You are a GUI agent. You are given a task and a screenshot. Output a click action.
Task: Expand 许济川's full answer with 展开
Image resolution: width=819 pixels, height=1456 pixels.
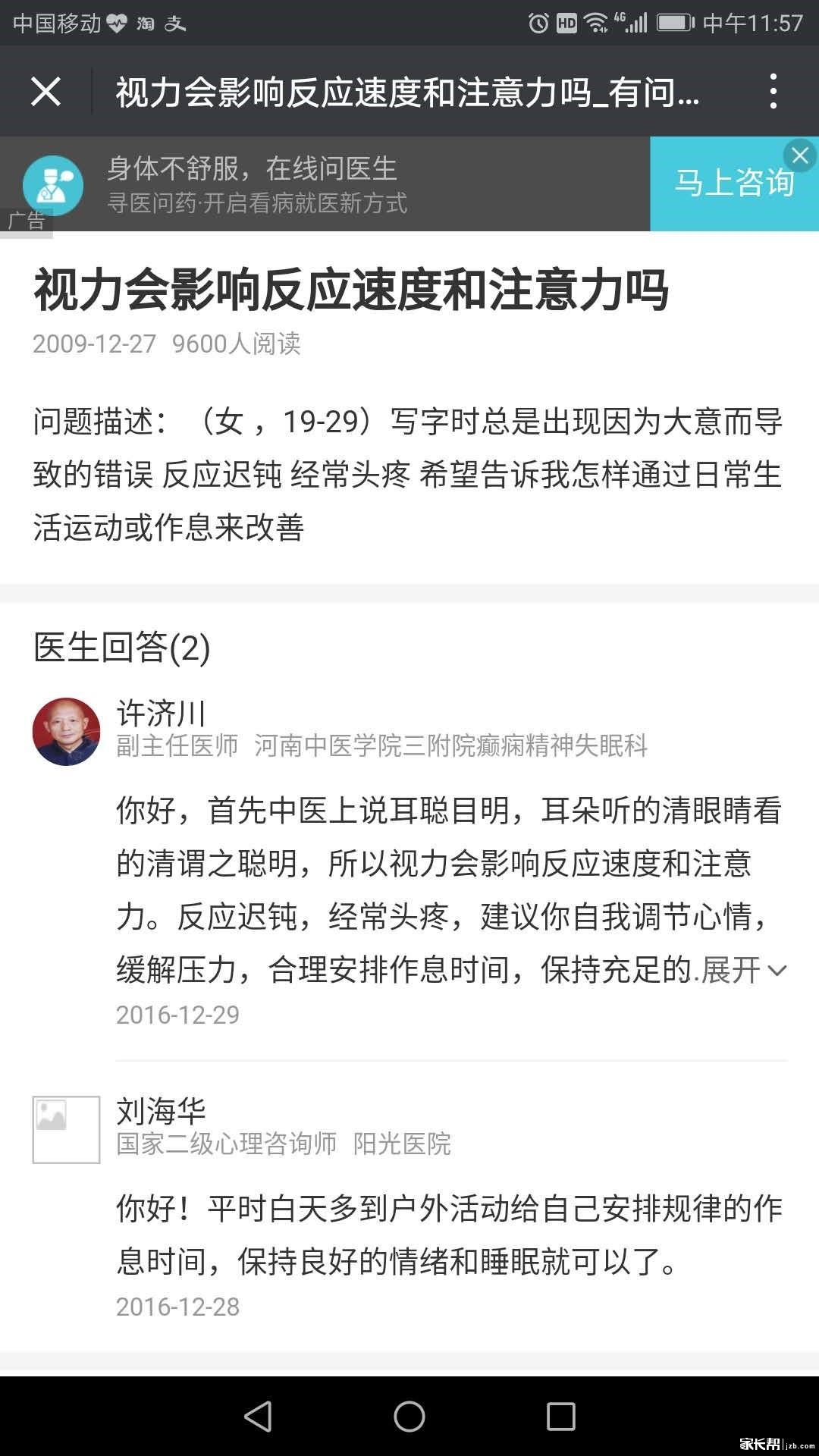pos(743,970)
